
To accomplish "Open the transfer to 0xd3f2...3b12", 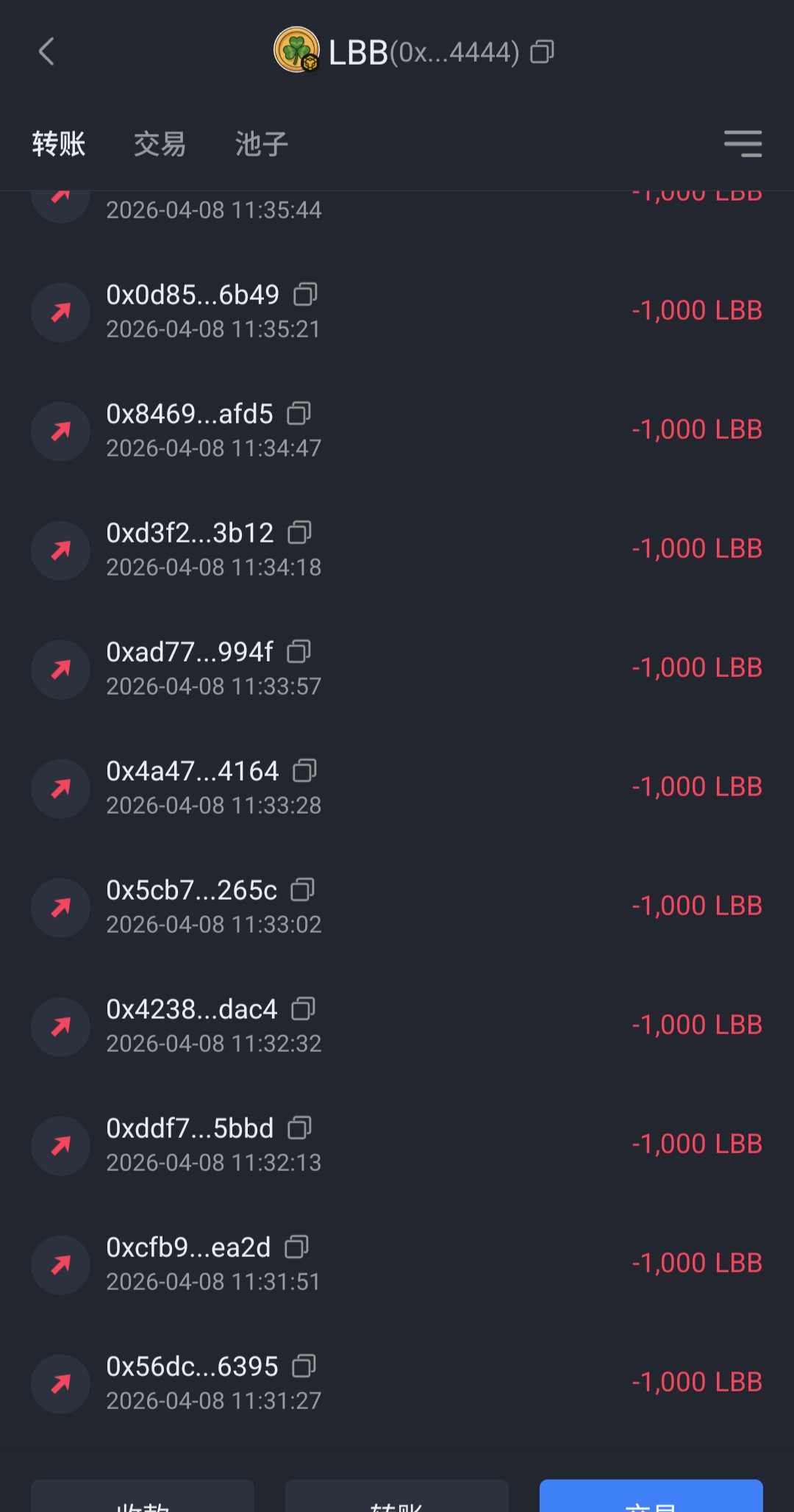I will tap(397, 550).
